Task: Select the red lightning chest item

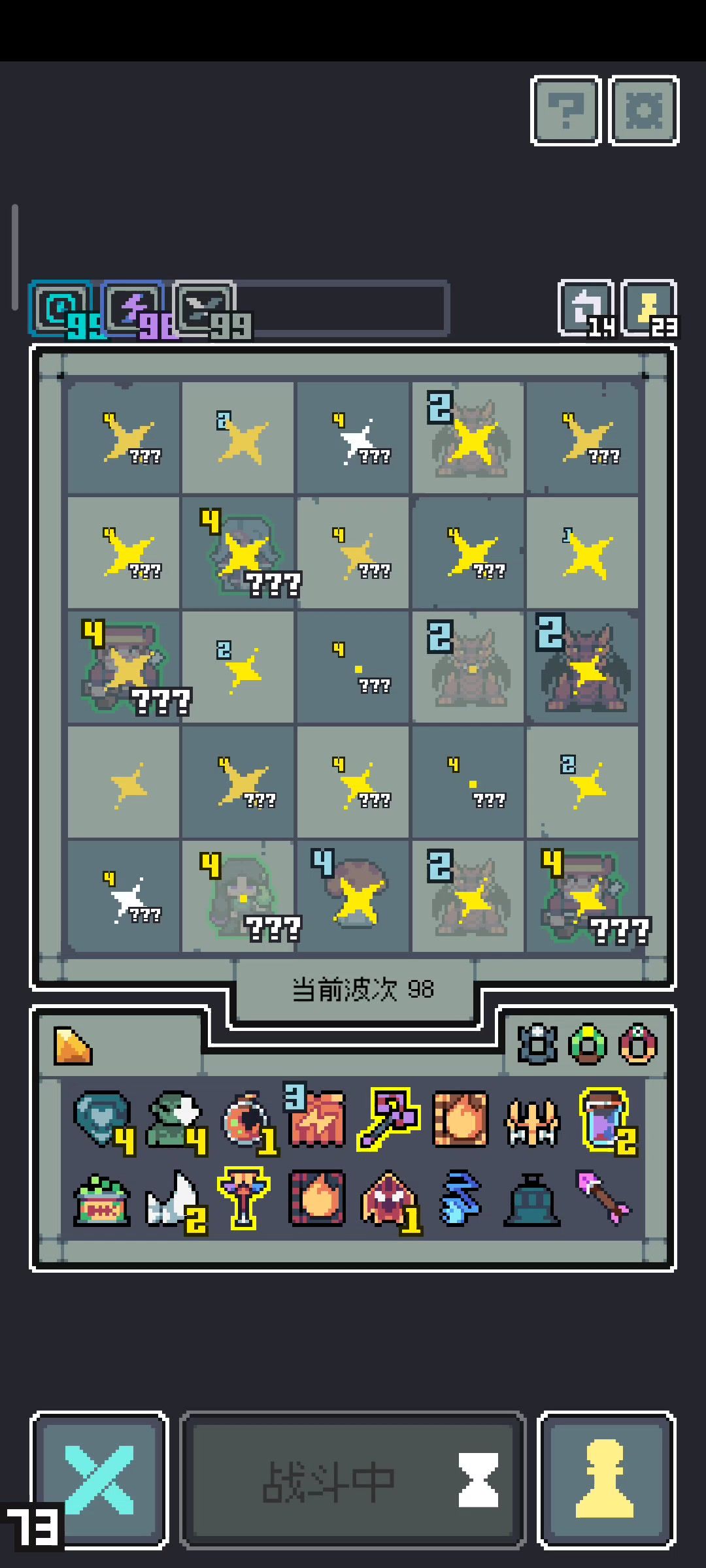Action: [318, 1120]
